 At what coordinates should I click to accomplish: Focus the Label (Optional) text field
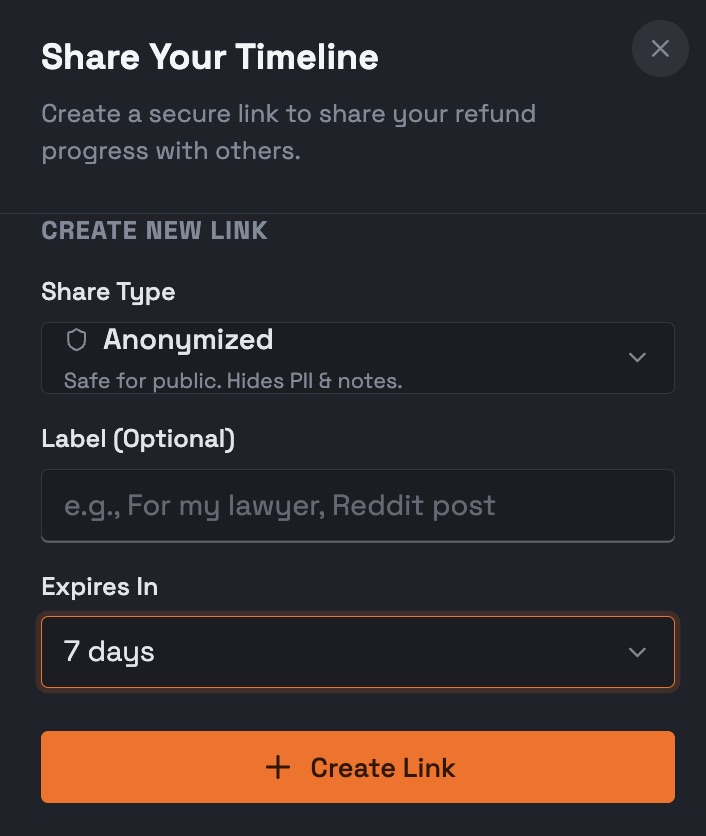[357, 505]
